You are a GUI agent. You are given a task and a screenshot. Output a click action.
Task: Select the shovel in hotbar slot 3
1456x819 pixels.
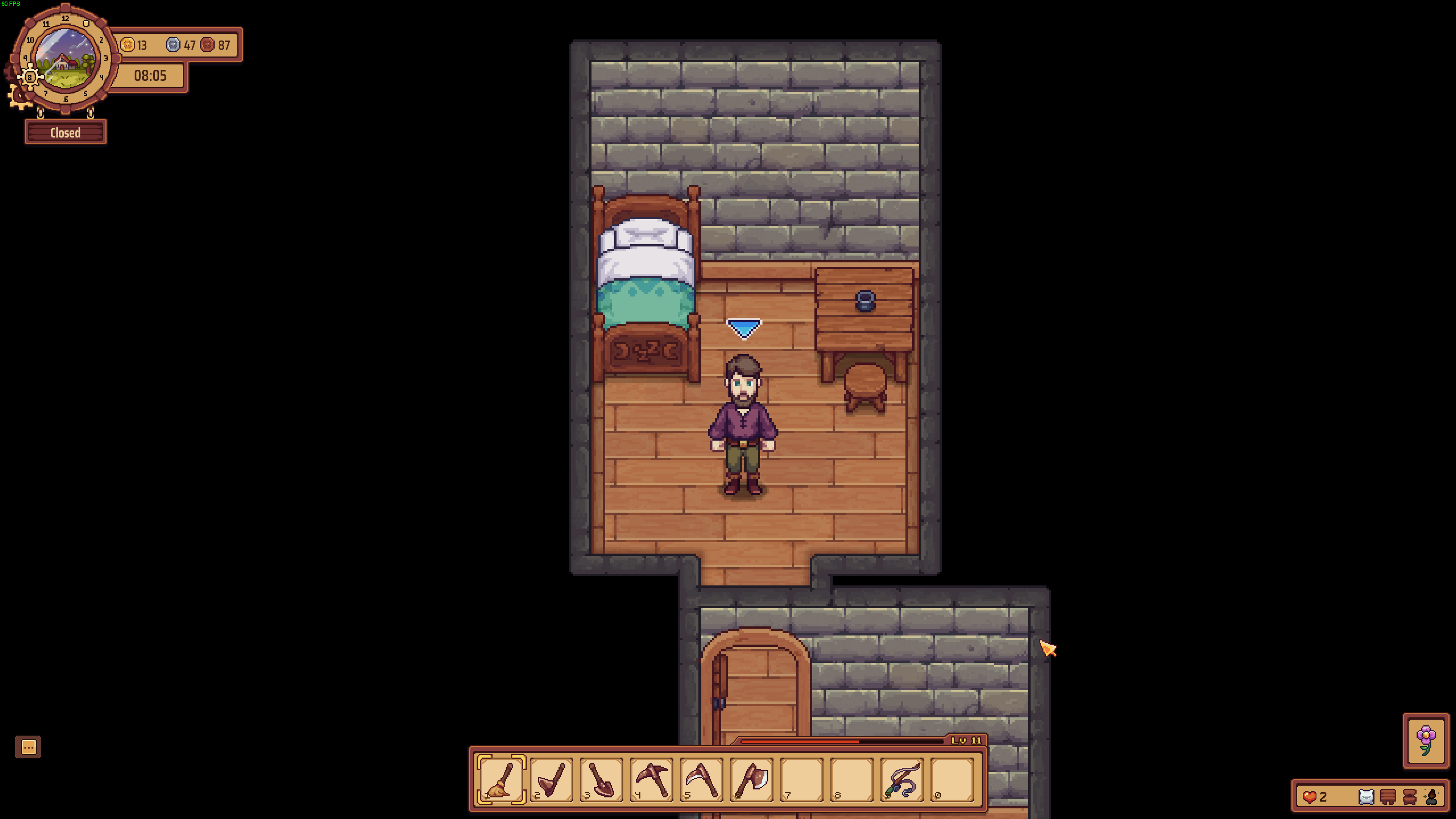(601, 780)
